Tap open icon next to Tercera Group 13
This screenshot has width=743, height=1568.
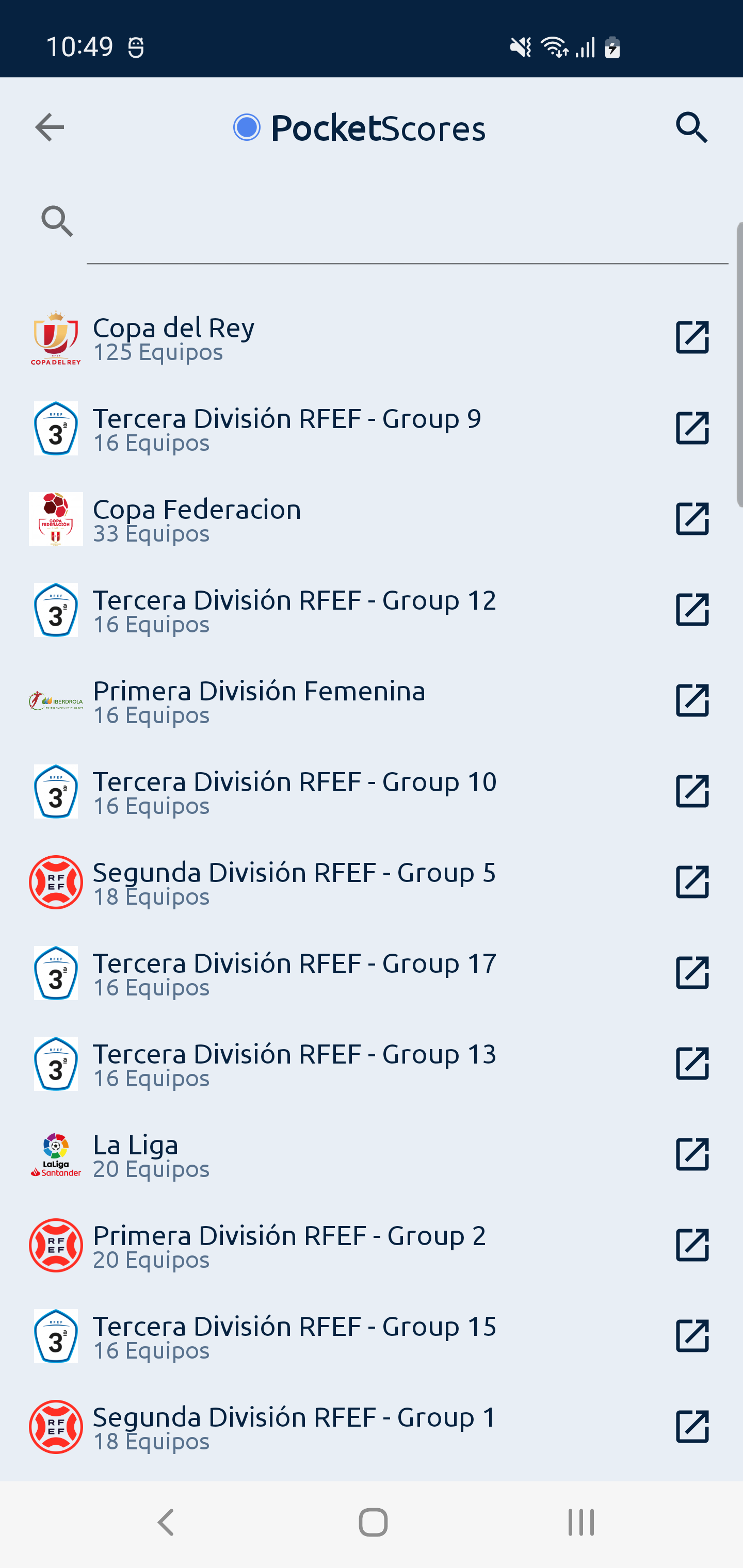pos(692,1064)
